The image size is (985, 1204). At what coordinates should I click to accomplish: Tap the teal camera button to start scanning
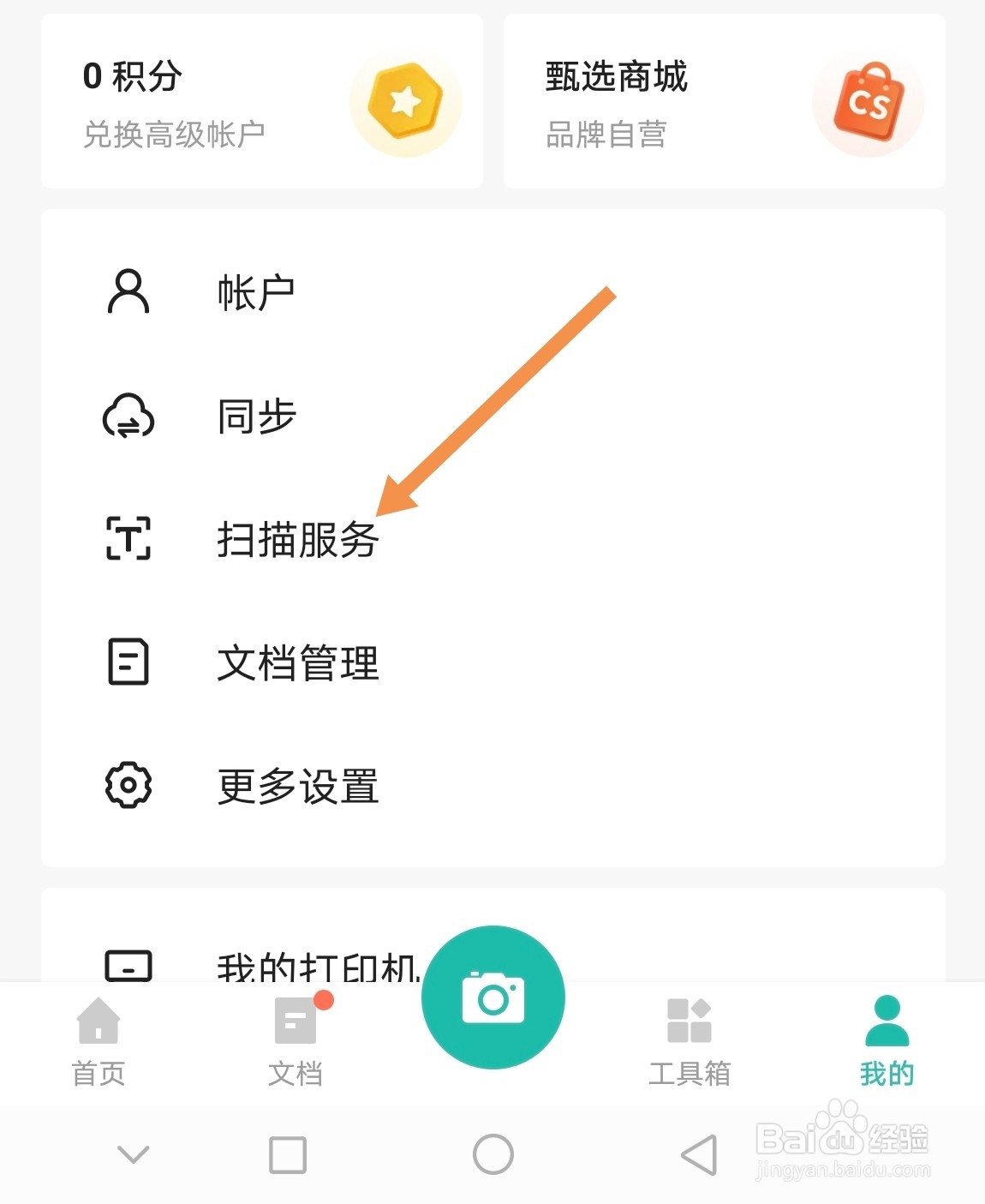[x=493, y=998]
